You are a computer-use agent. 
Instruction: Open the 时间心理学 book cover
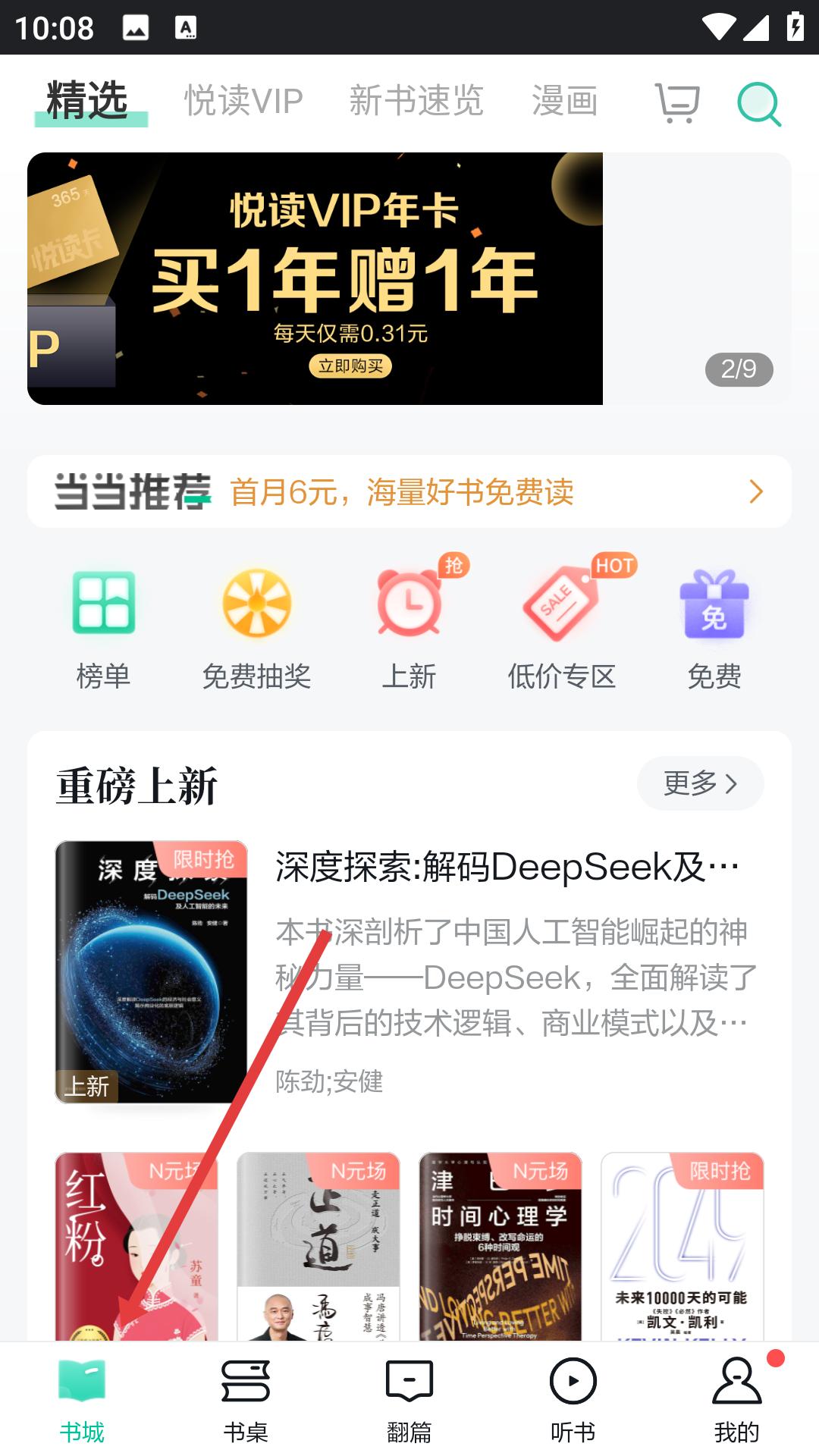pos(500,1246)
